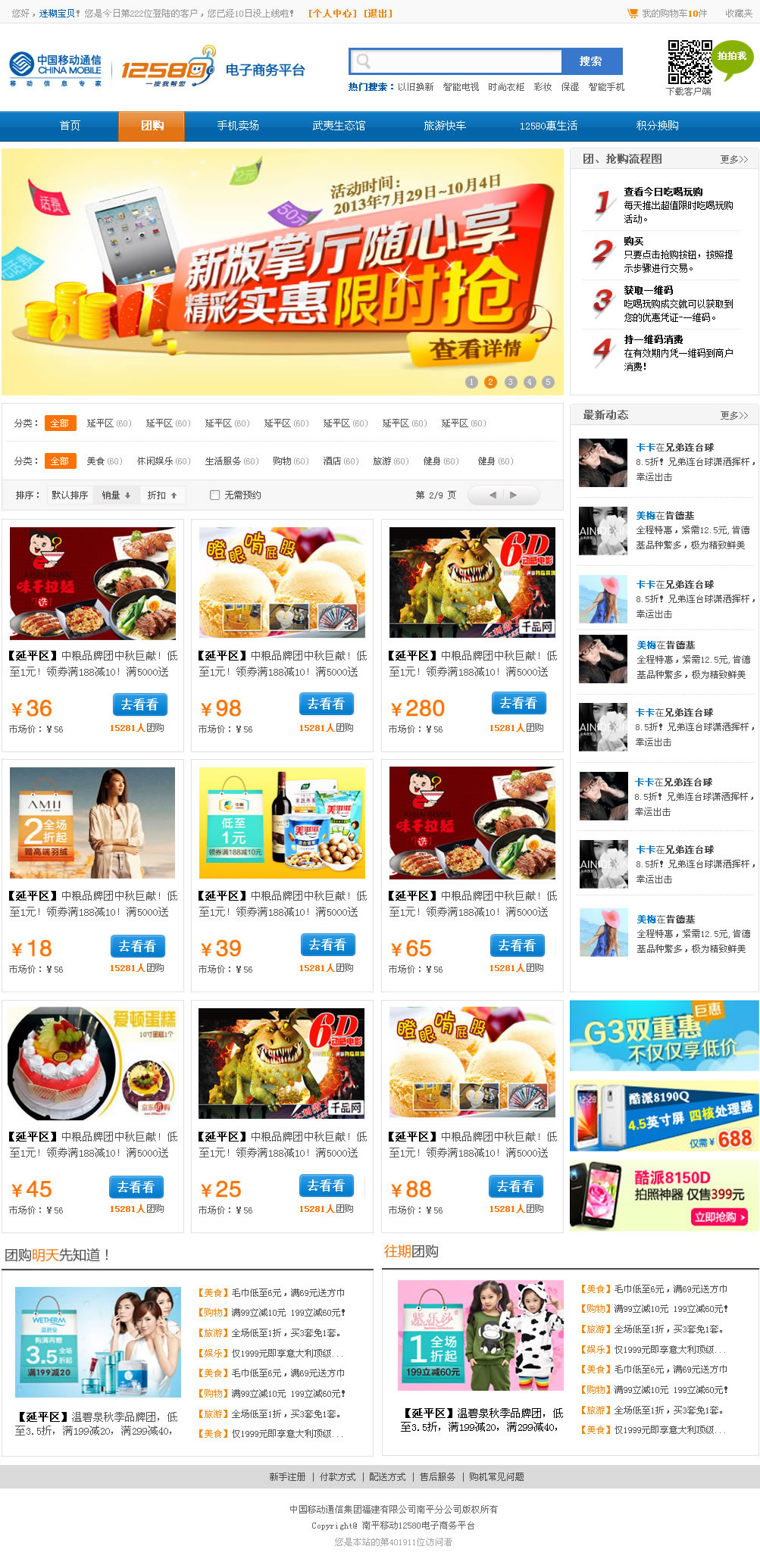
Task: Filter category by 美食
Action: pyautogui.click(x=95, y=461)
